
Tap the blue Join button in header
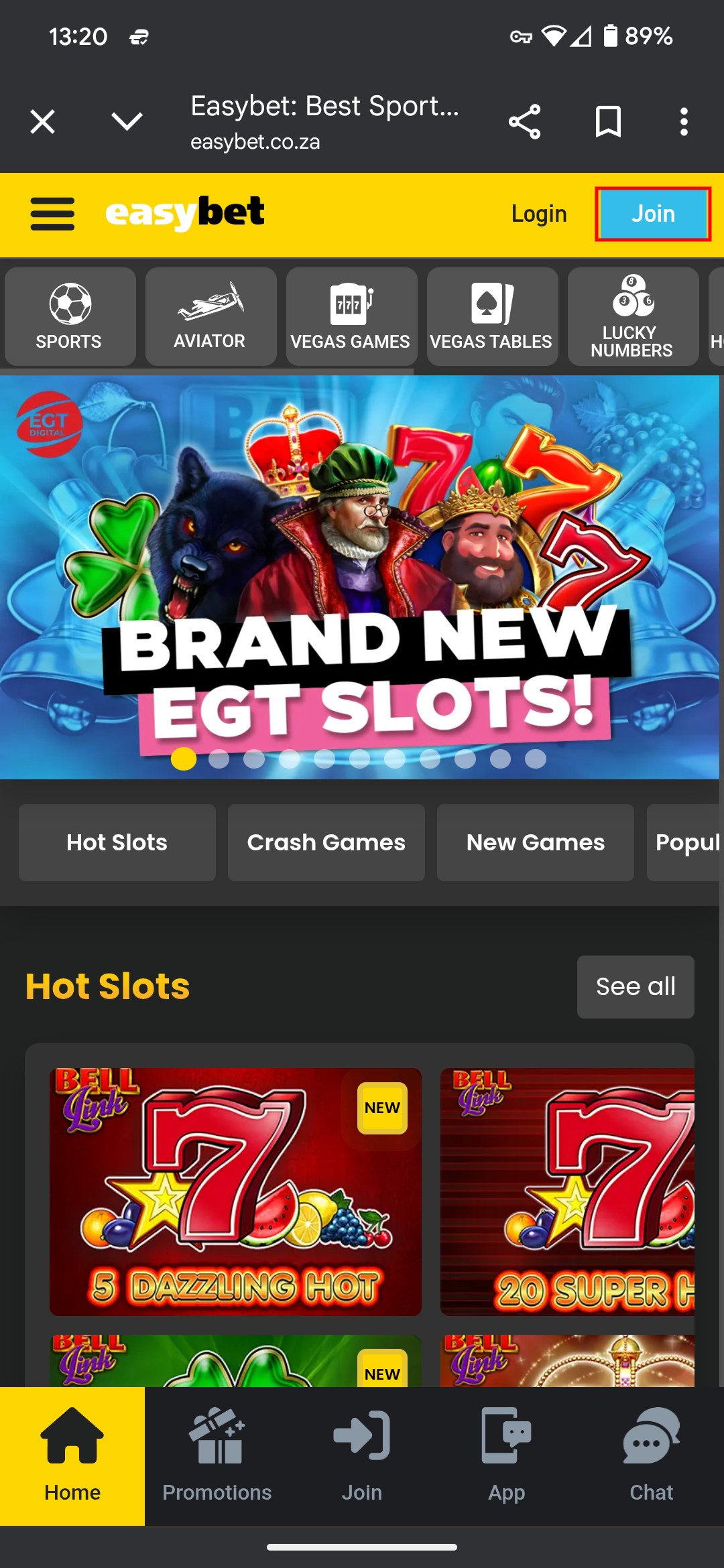(652, 214)
